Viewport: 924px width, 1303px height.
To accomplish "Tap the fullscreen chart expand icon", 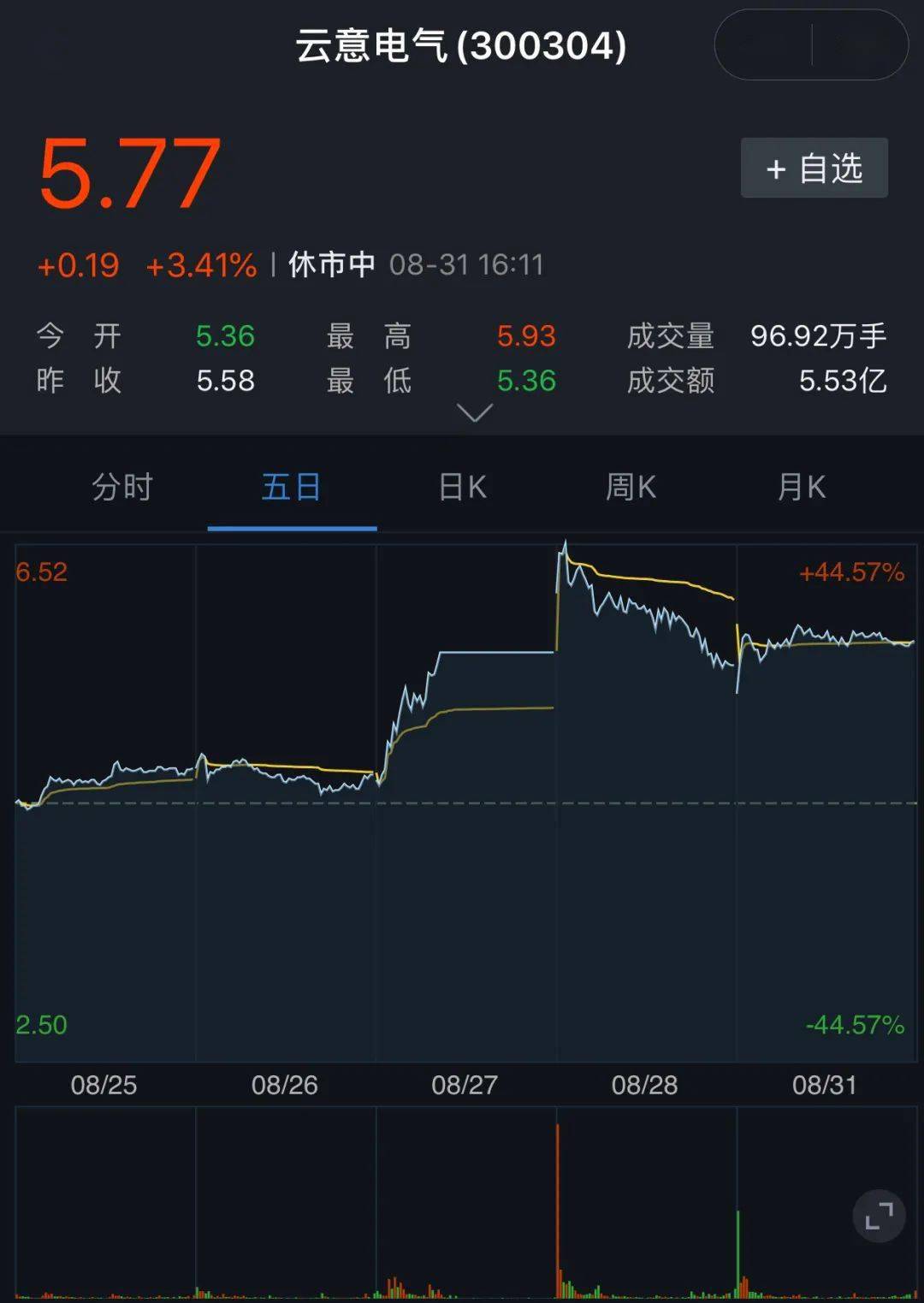I will 880,1214.
